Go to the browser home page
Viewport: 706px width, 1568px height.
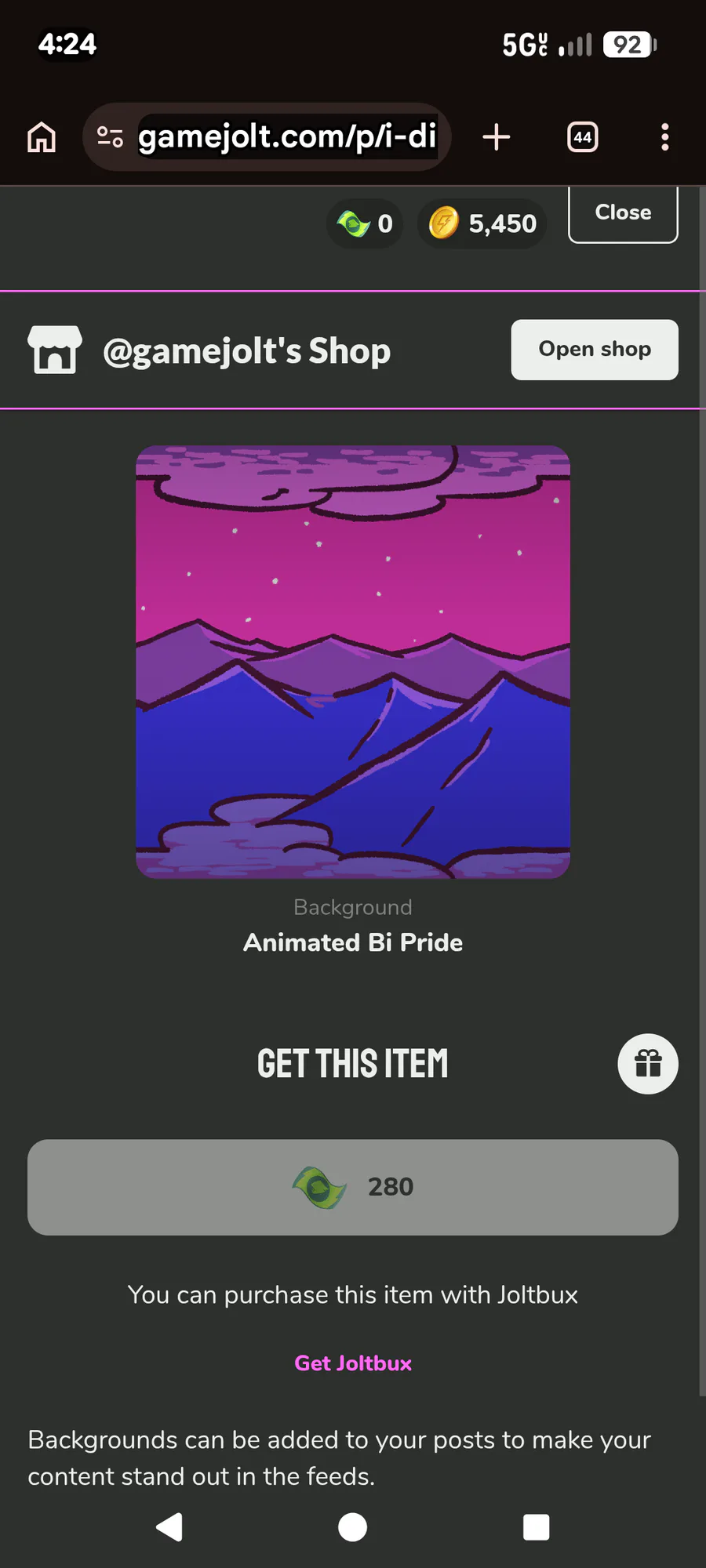[42, 137]
